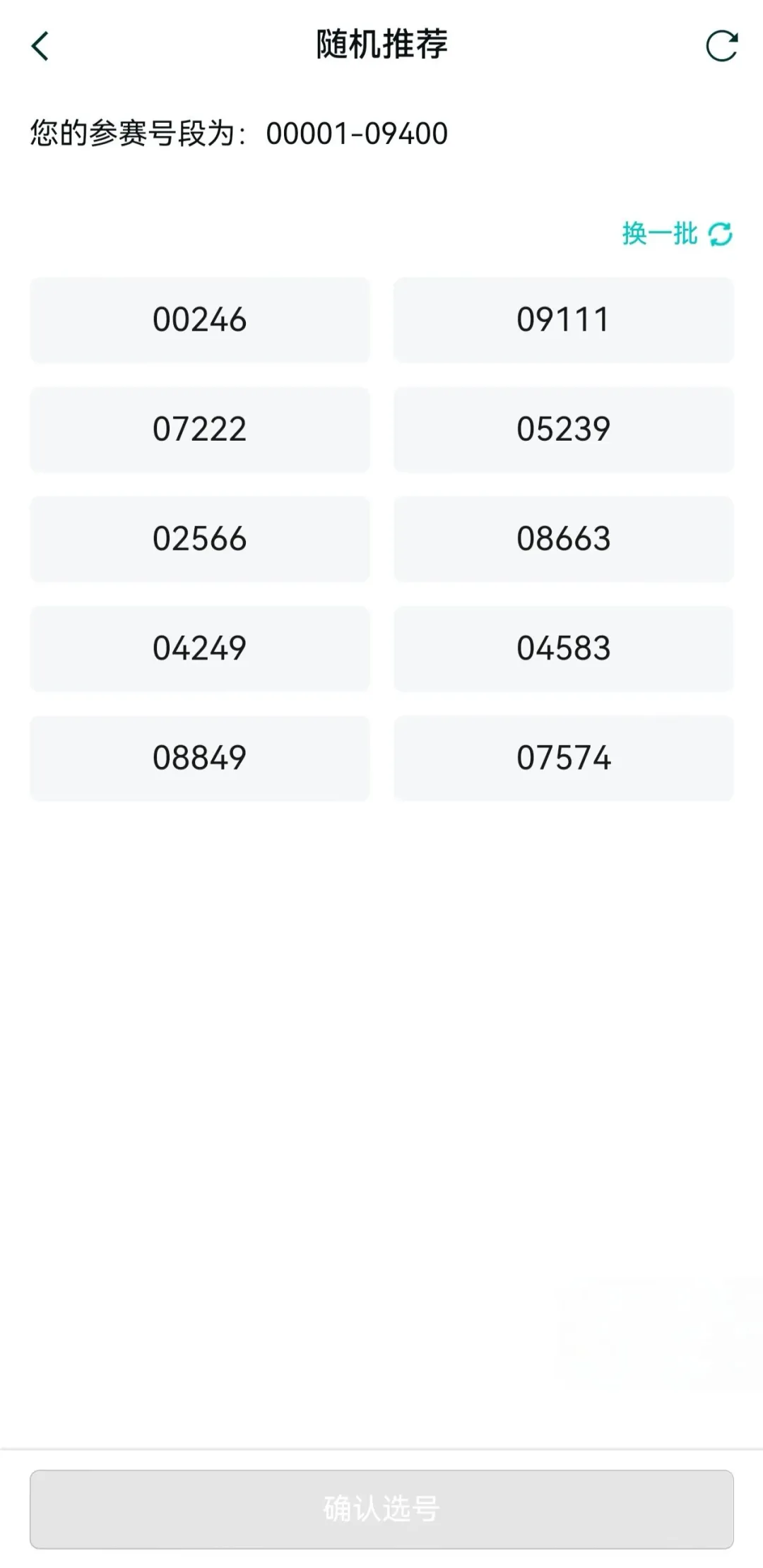Pick number 08663
The width and height of the screenshot is (763, 1568).
click(563, 539)
